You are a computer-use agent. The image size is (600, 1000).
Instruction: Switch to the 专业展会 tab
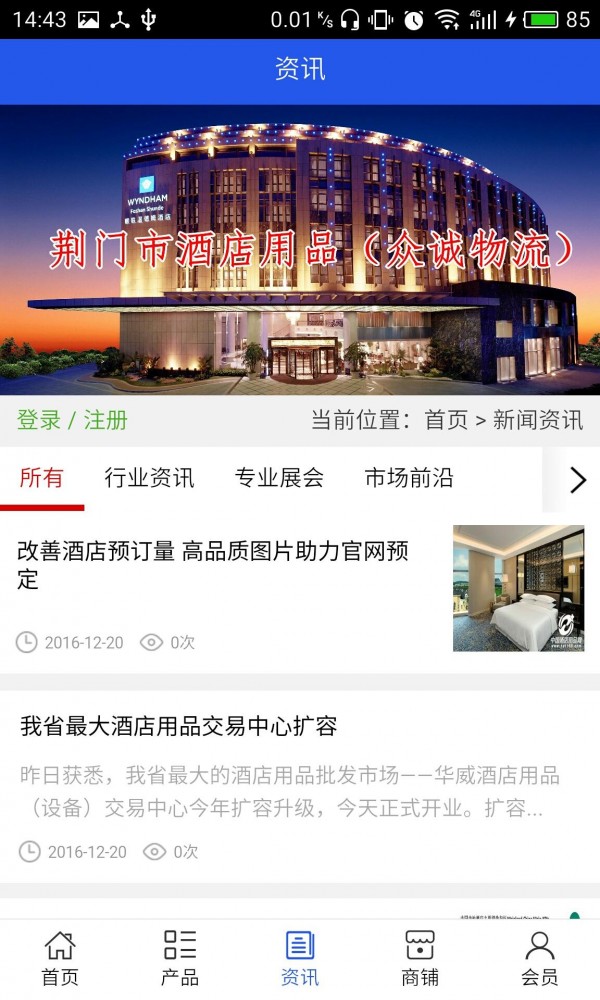(x=279, y=478)
